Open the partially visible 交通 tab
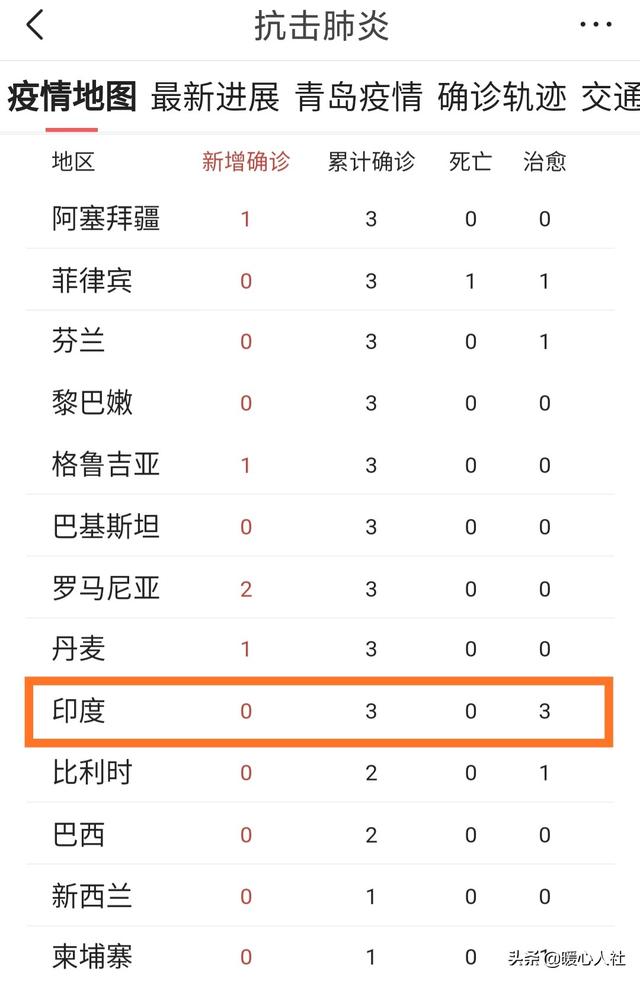The image size is (640, 981). coord(611,97)
